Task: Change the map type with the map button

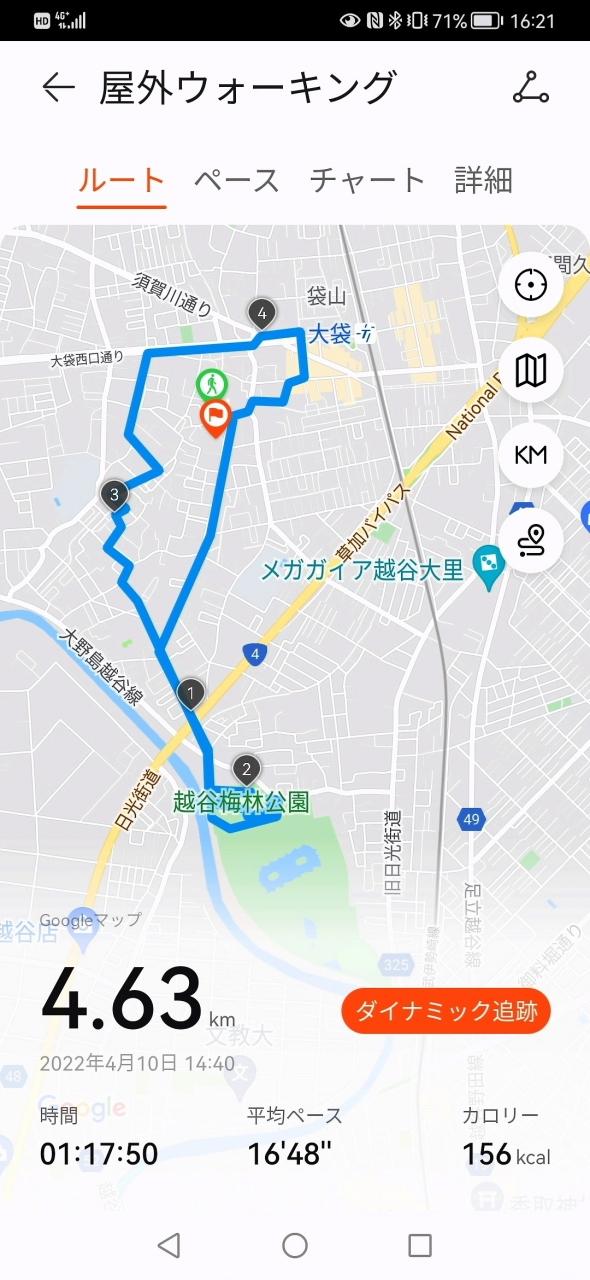Action: pos(531,371)
